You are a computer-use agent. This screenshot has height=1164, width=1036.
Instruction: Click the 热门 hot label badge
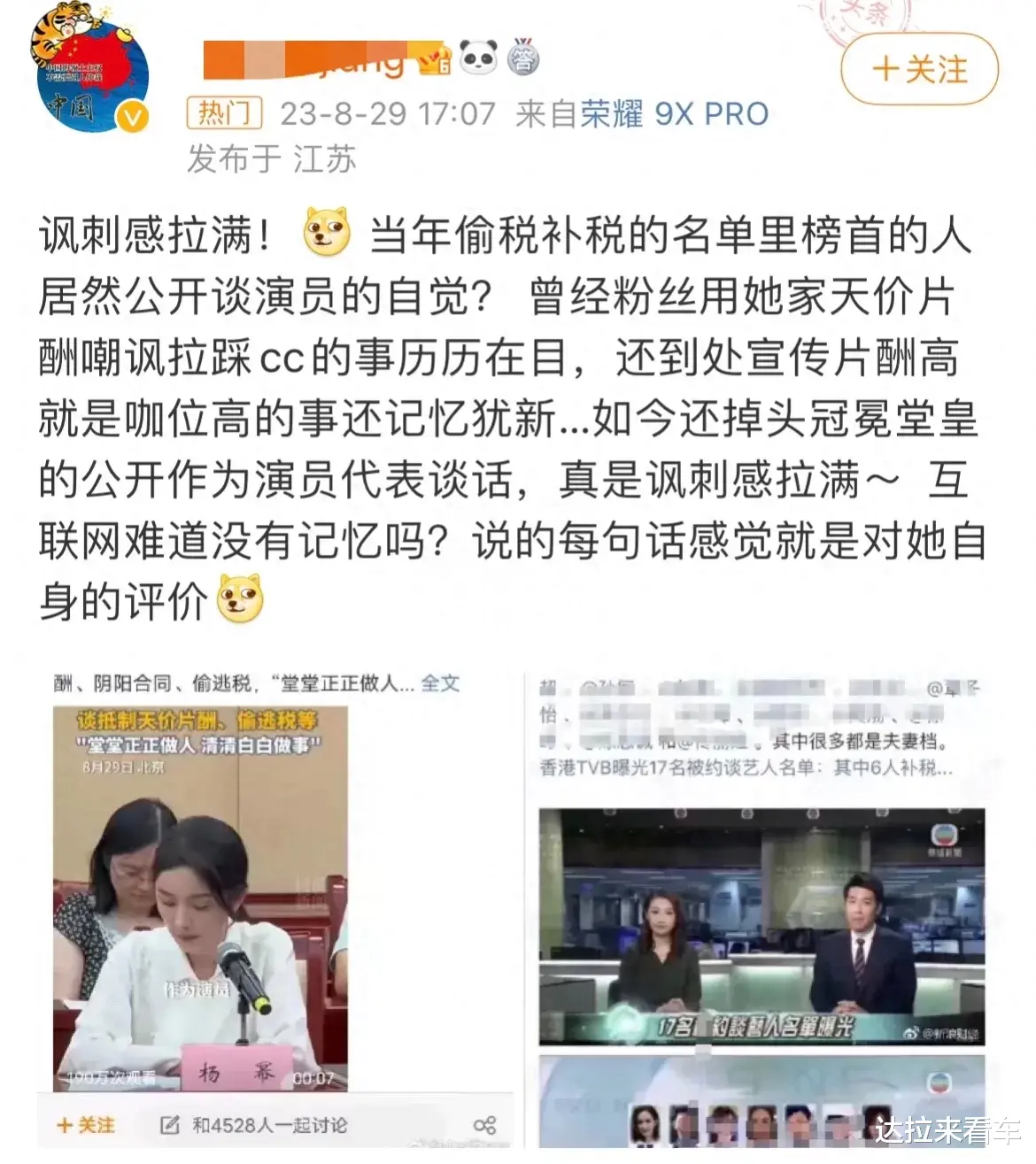pos(222,113)
